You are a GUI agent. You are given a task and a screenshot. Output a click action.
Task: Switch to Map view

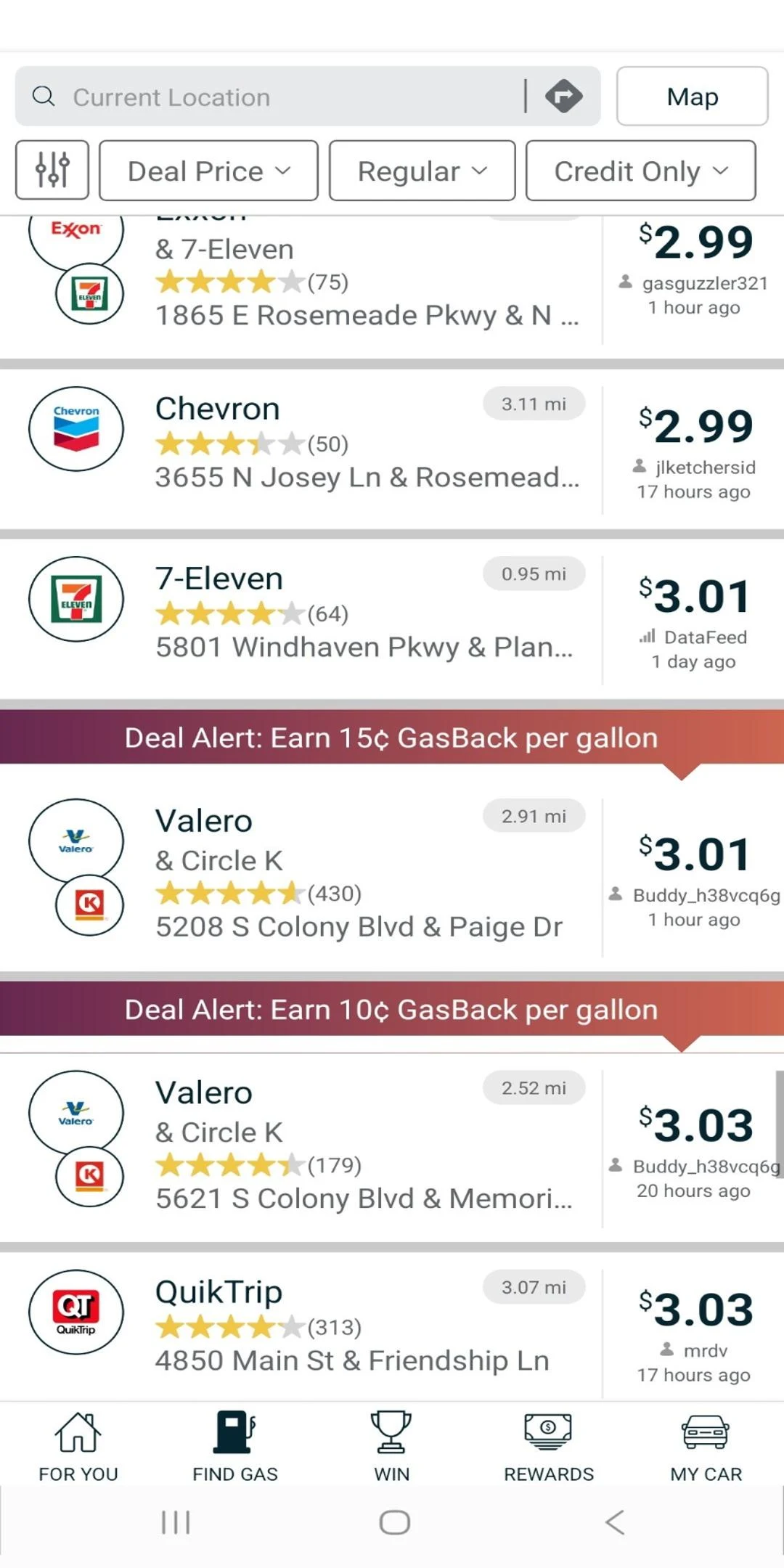coord(692,97)
